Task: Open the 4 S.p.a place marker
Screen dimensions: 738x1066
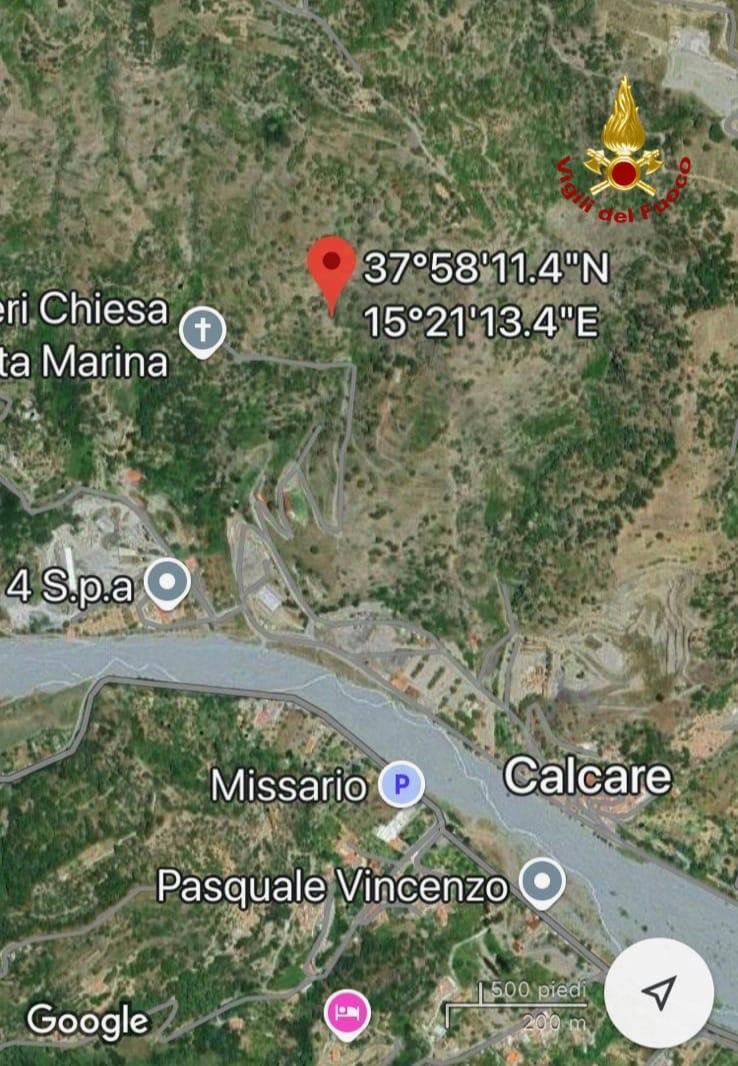Action: (167, 582)
